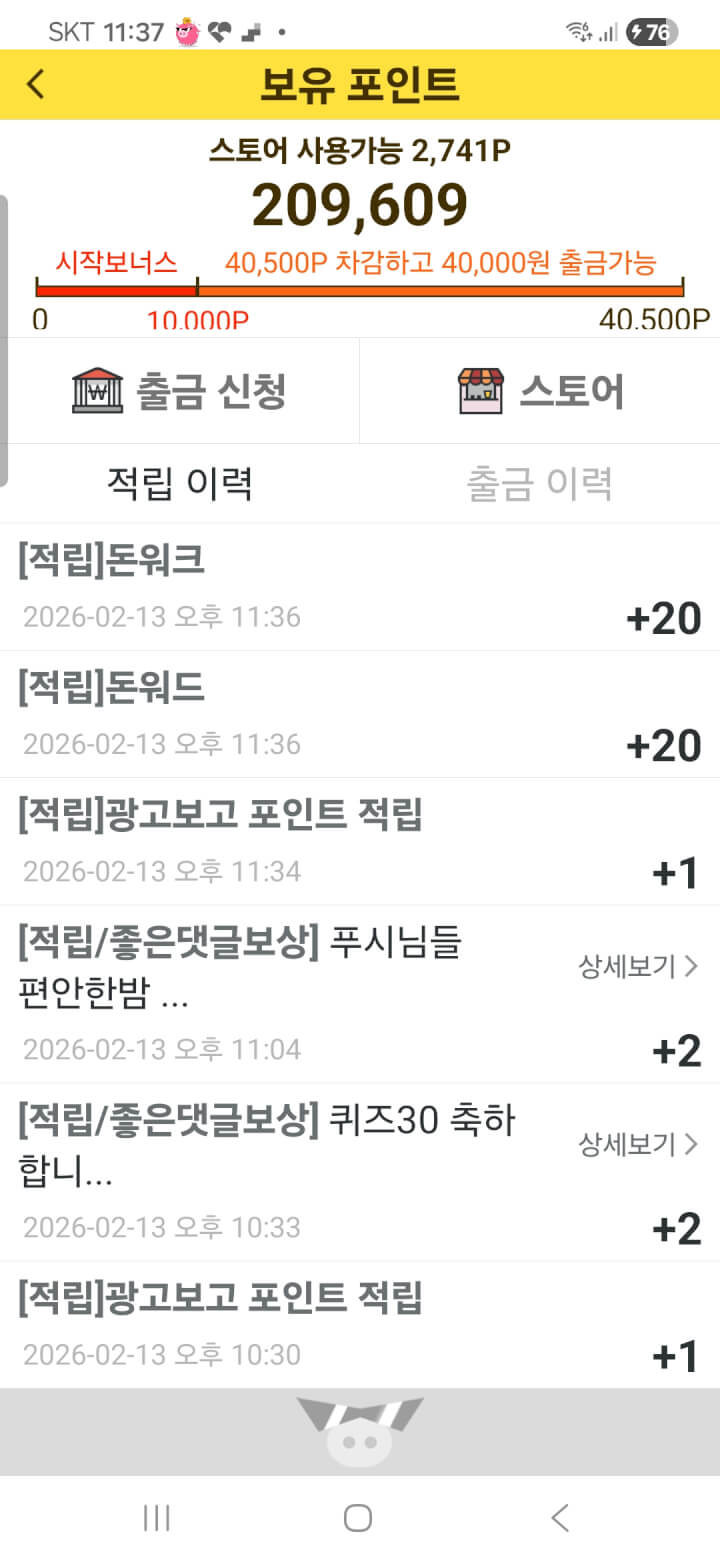Tap the system home button
720x1560 pixels.
click(358, 1518)
